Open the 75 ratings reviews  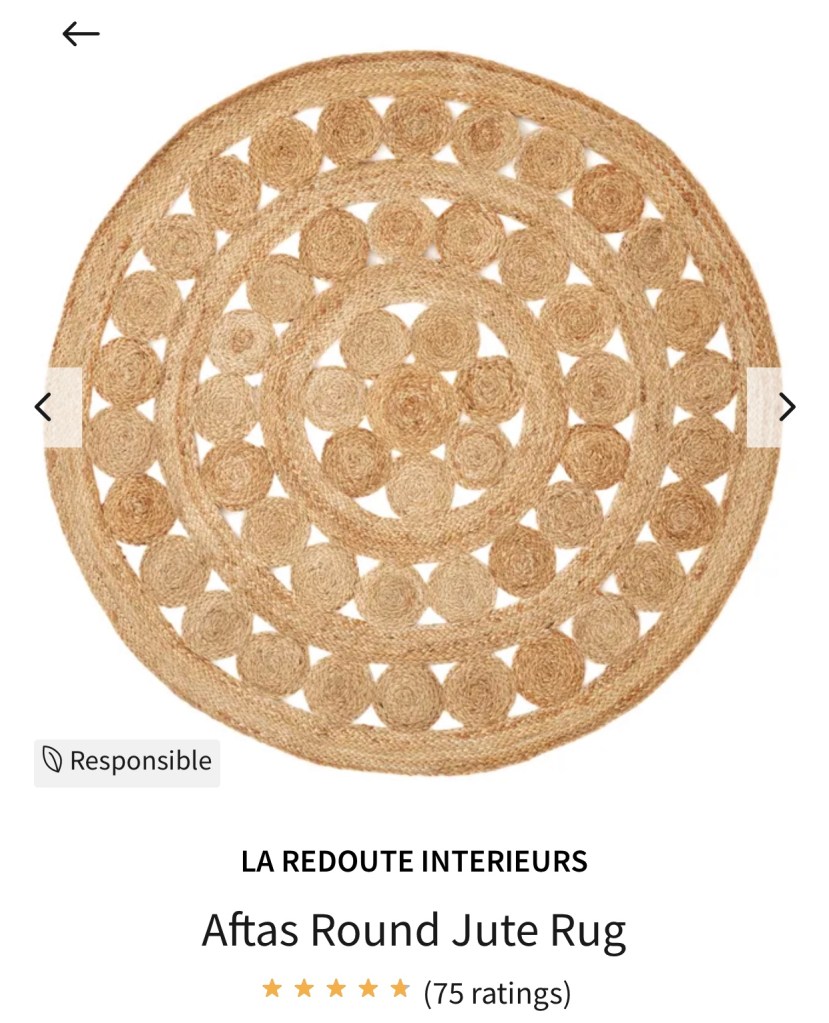[497, 993]
